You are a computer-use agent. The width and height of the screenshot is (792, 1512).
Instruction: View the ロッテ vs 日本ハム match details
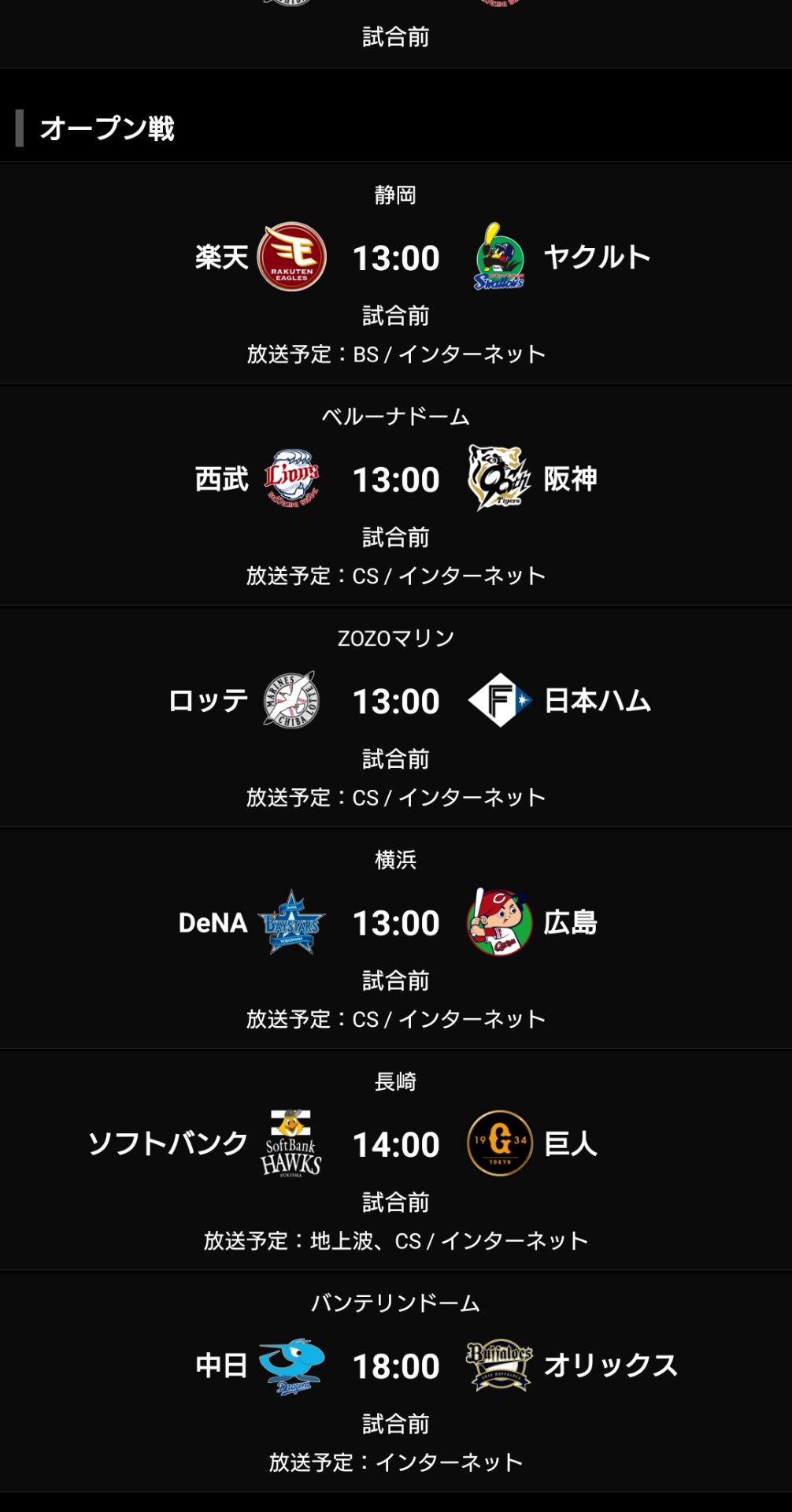point(395,702)
